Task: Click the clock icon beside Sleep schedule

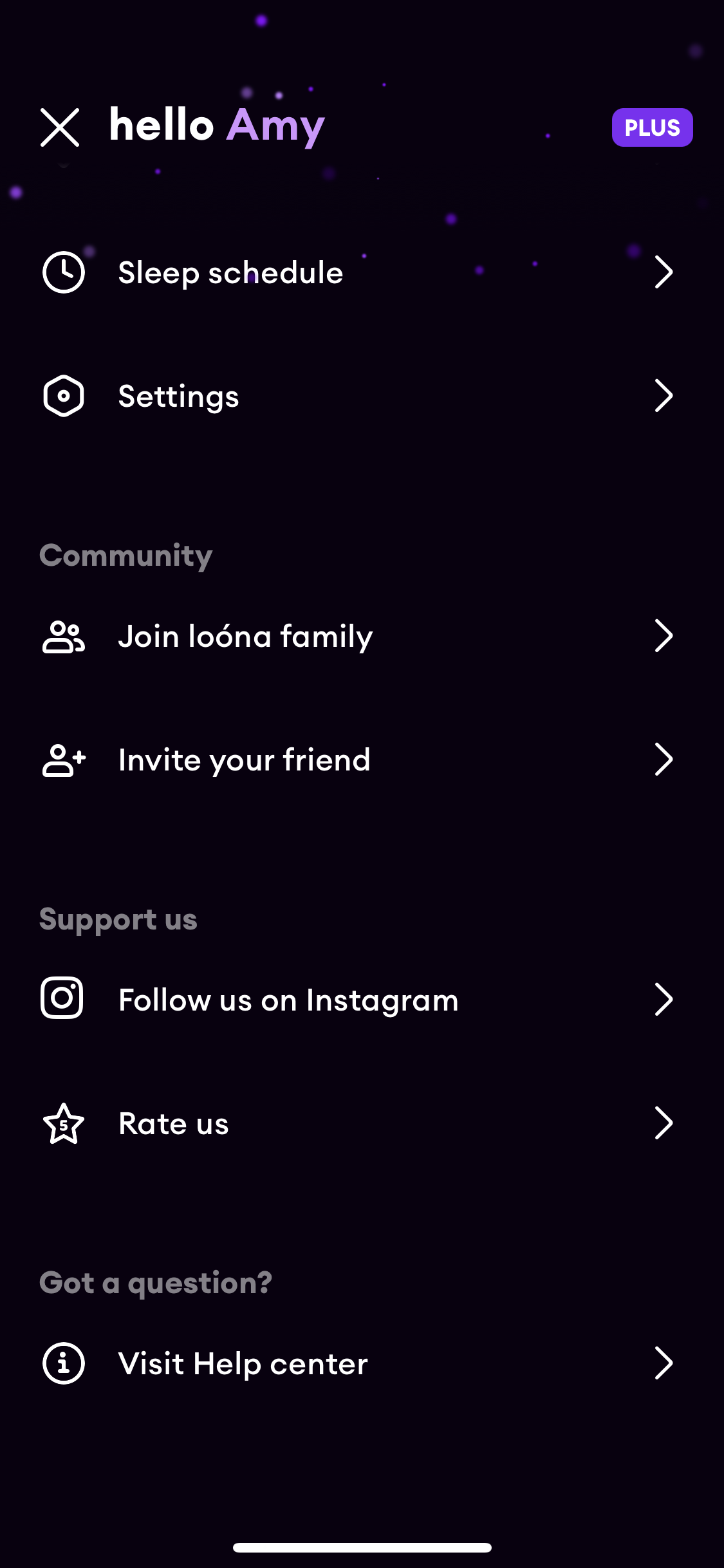Action: coord(63,272)
